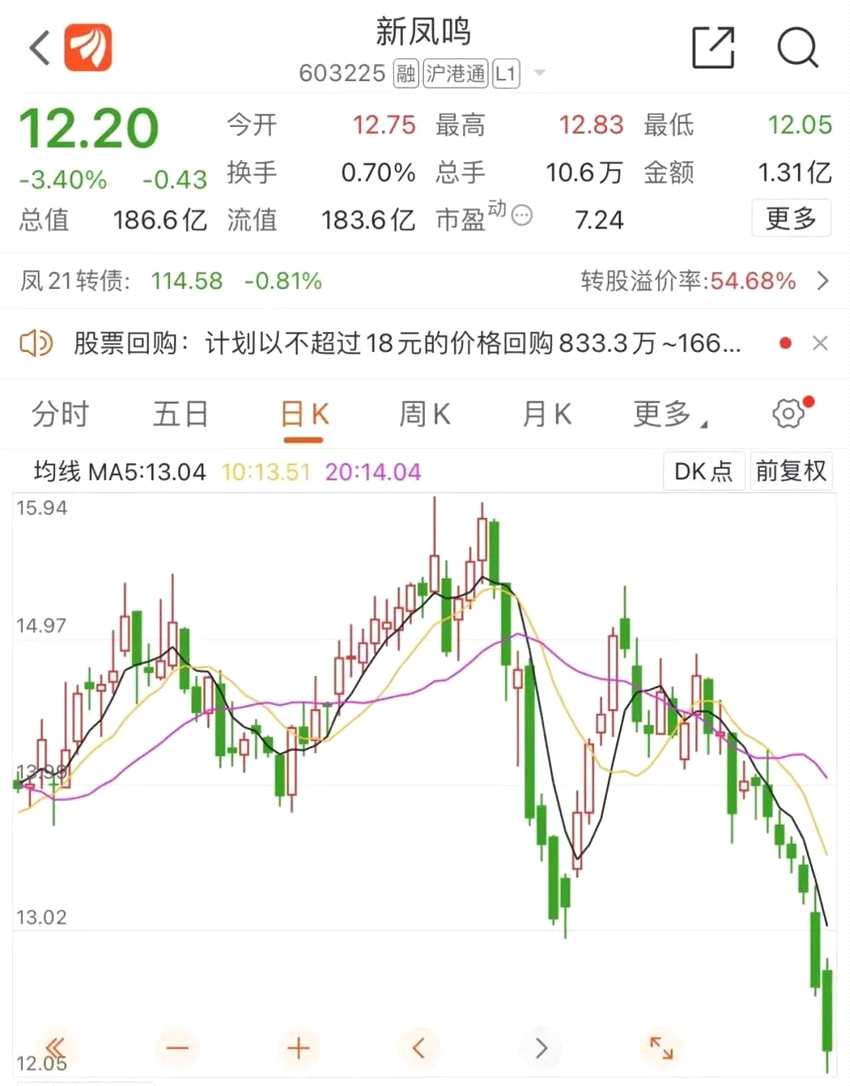Viewport: 850px width, 1086px height.
Task: Toggle the DK点 indicator button
Action: pos(704,471)
